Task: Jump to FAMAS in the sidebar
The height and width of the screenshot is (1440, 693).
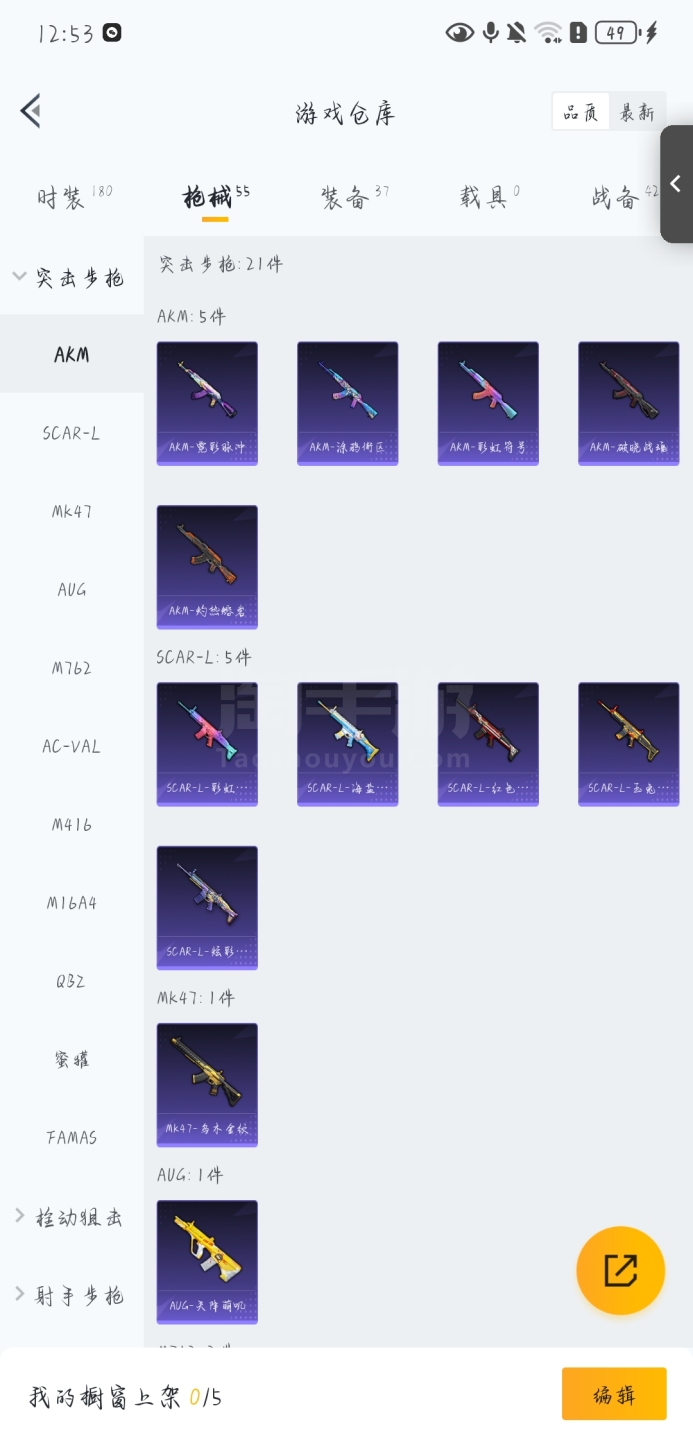Action: point(71,1138)
